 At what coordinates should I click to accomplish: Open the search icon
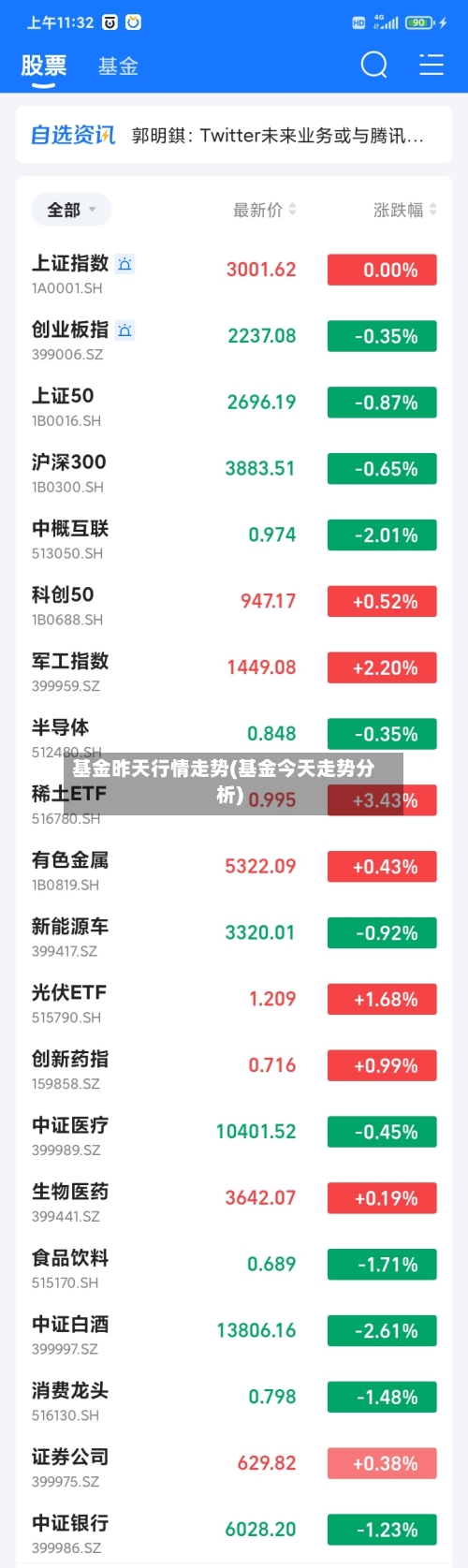pos(373,65)
